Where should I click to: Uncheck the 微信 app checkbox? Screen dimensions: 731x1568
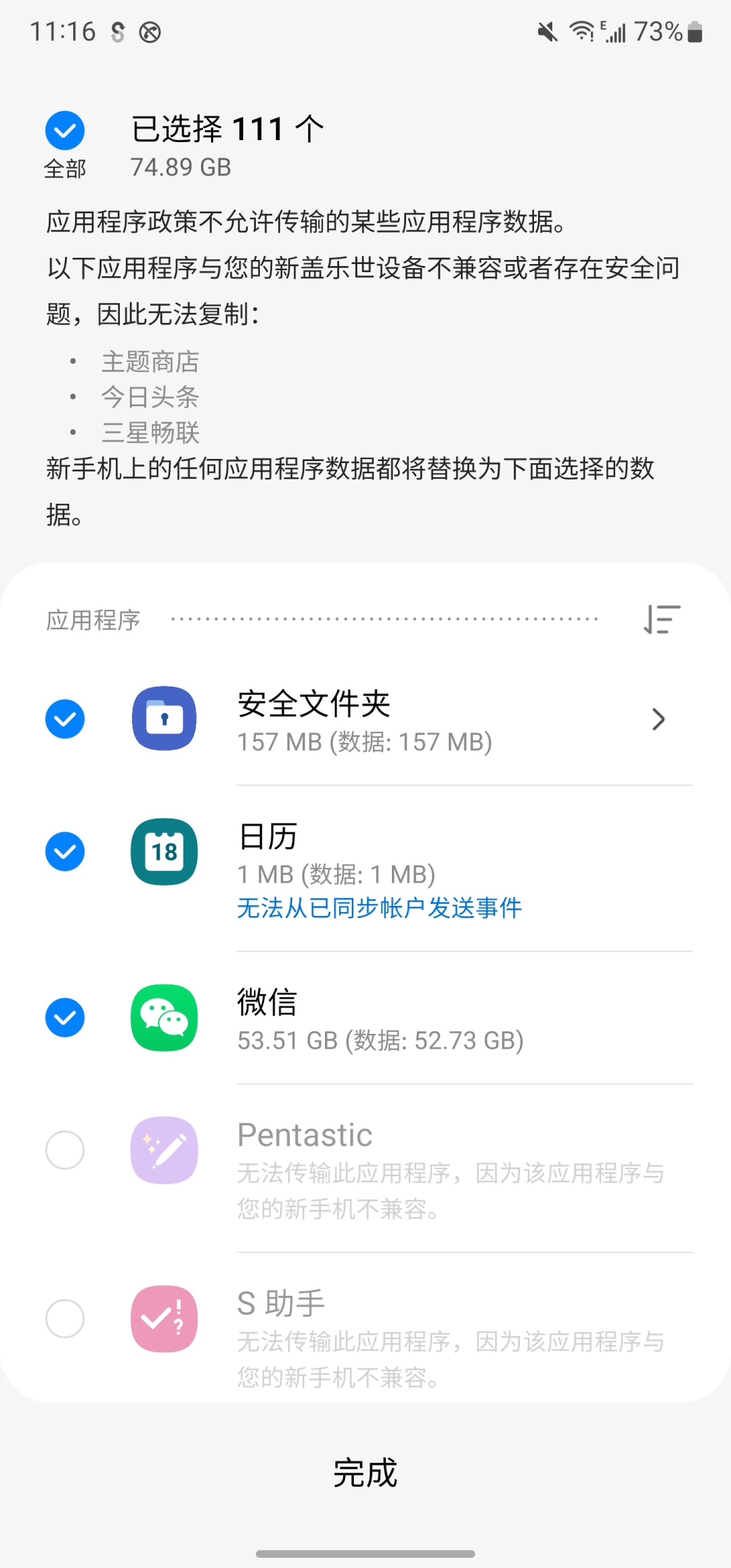pyautogui.click(x=65, y=1017)
